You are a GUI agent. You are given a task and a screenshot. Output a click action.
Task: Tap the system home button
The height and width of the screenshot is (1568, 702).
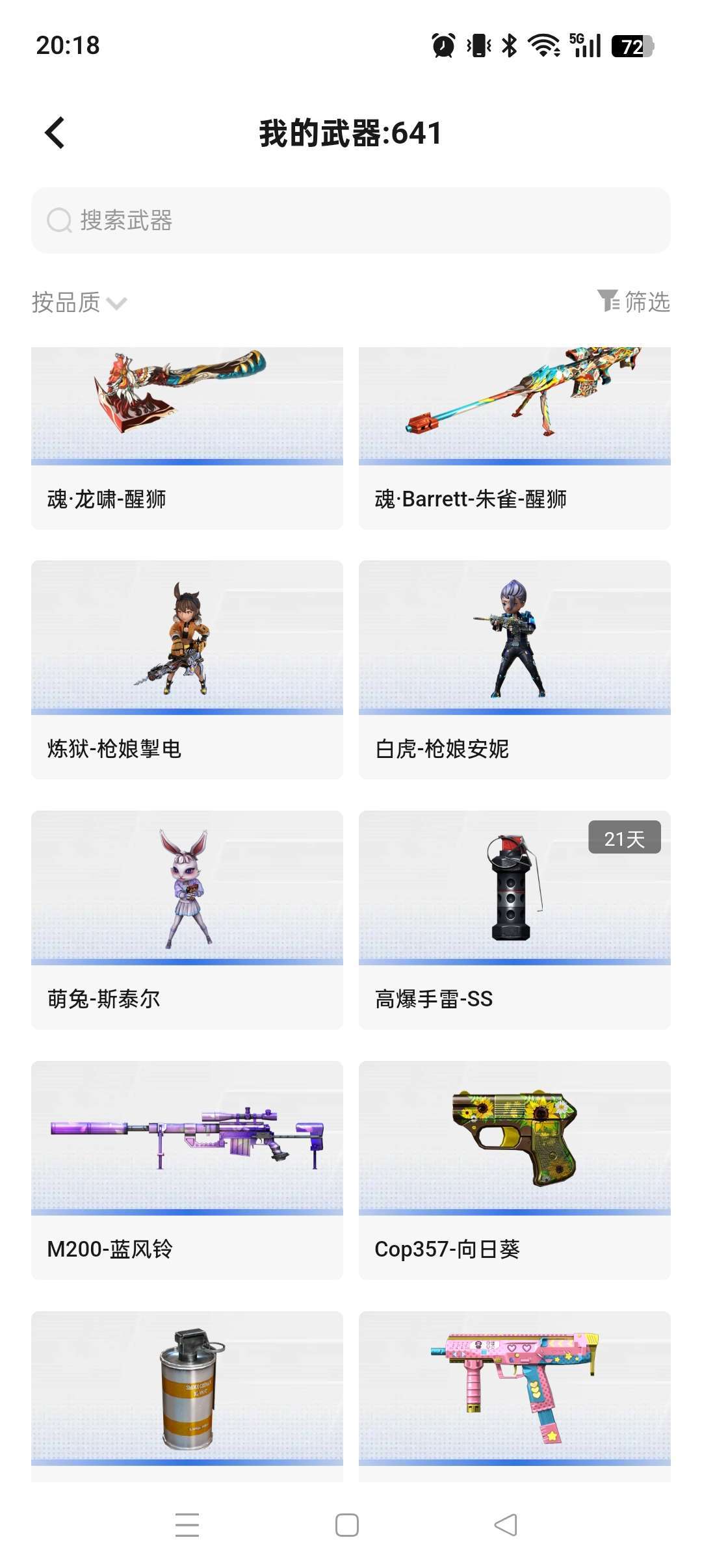click(347, 1524)
